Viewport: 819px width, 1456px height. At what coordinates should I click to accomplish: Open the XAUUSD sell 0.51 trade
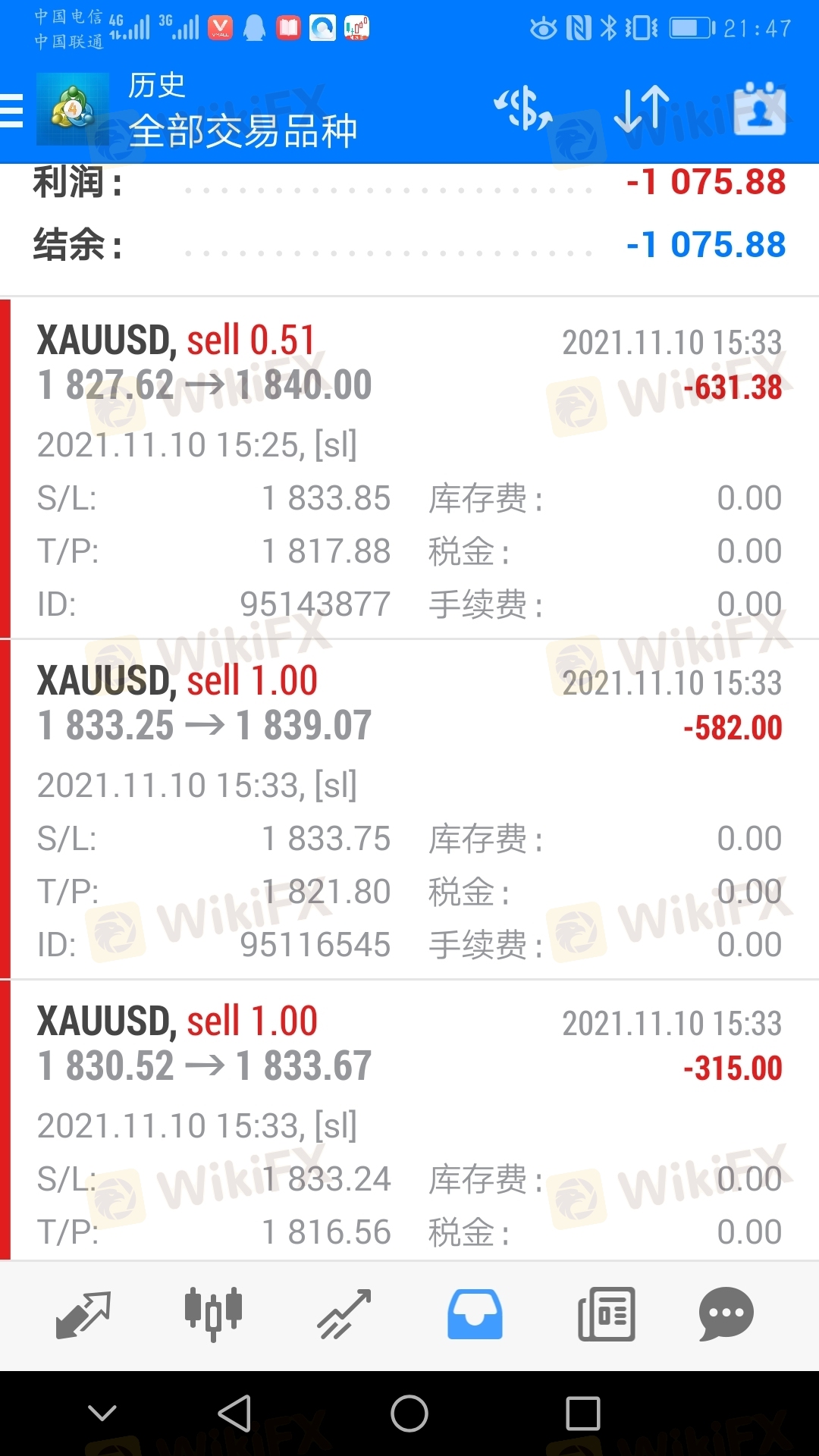click(409, 469)
